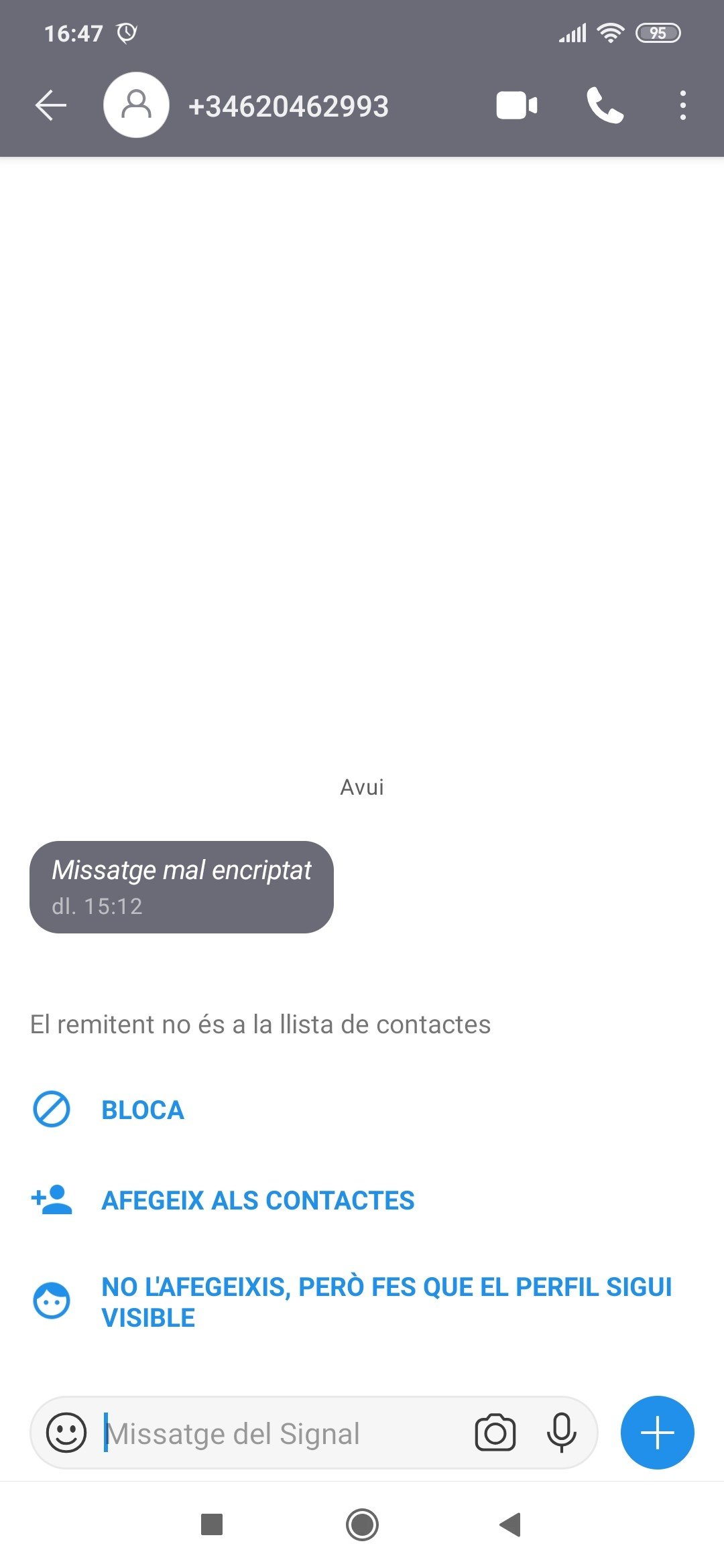Block the sender with BLOCA
724x1568 pixels.
coord(141,1109)
